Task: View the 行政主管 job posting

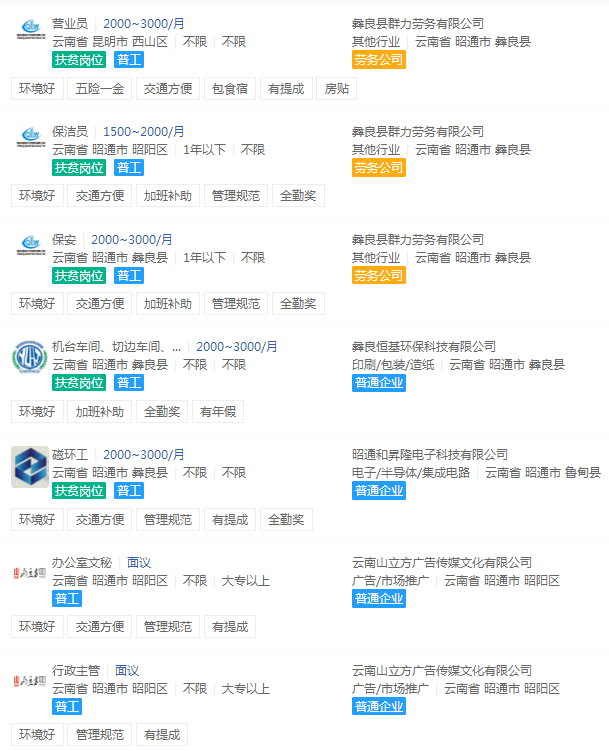Action: [75, 671]
